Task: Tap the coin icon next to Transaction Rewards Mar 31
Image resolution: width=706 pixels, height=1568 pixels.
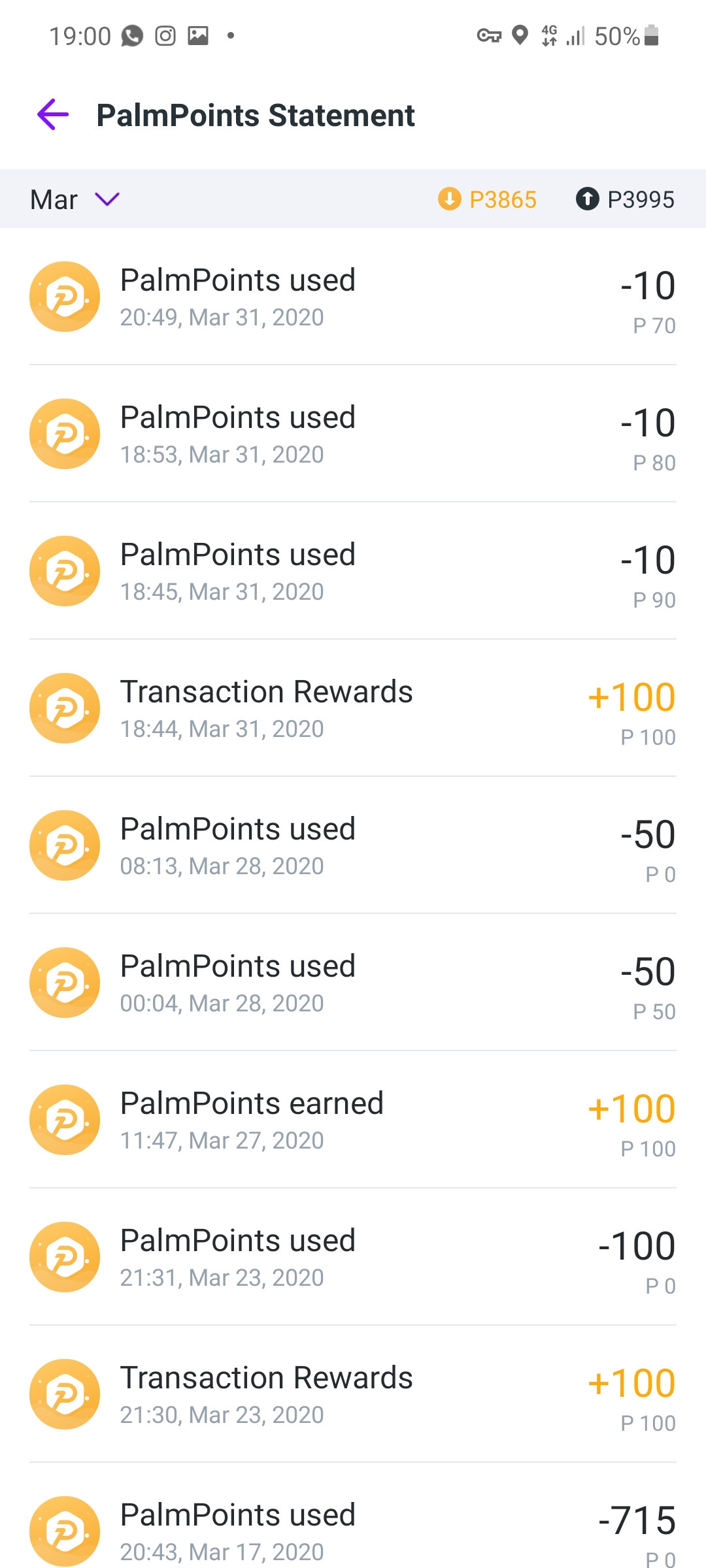Action: [x=64, y=708]
